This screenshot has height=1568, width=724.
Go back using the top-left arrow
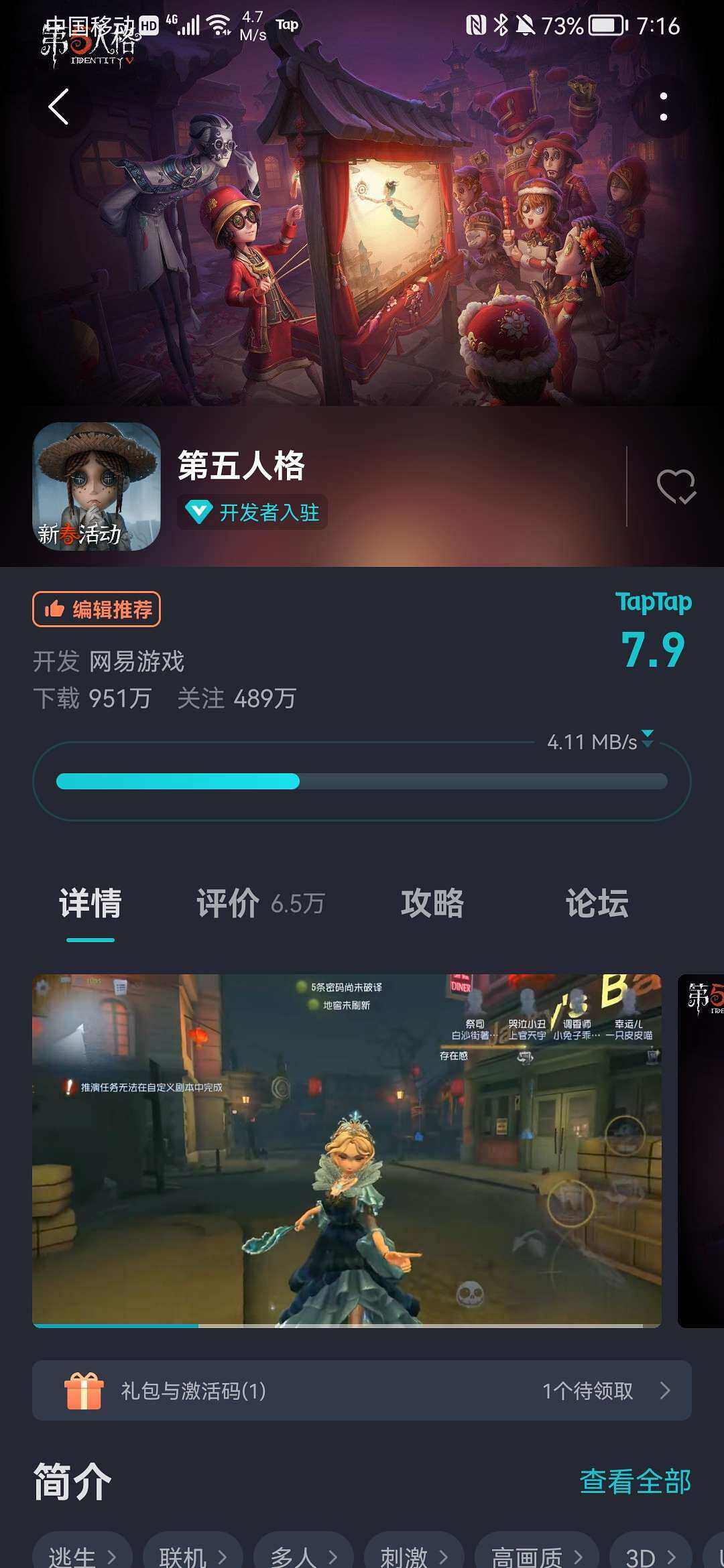59,107
